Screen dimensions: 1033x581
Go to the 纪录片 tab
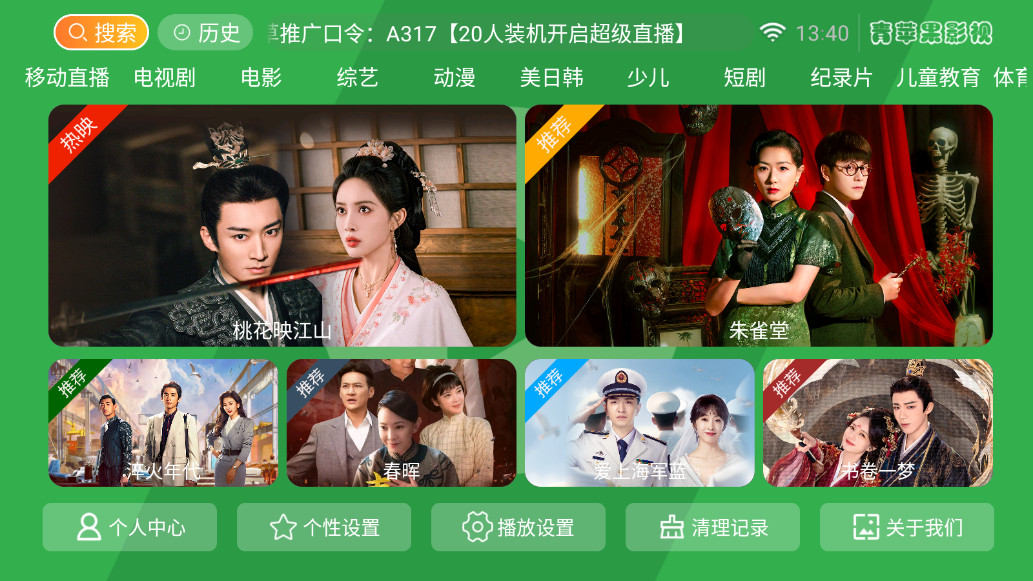841,77
